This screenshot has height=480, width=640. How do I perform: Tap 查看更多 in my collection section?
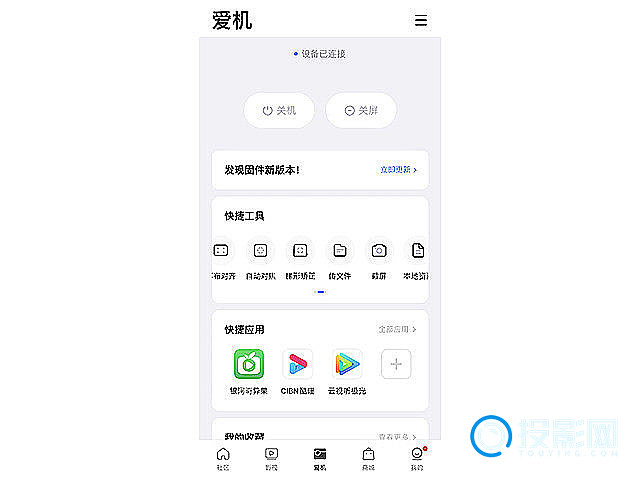point(397,437)
